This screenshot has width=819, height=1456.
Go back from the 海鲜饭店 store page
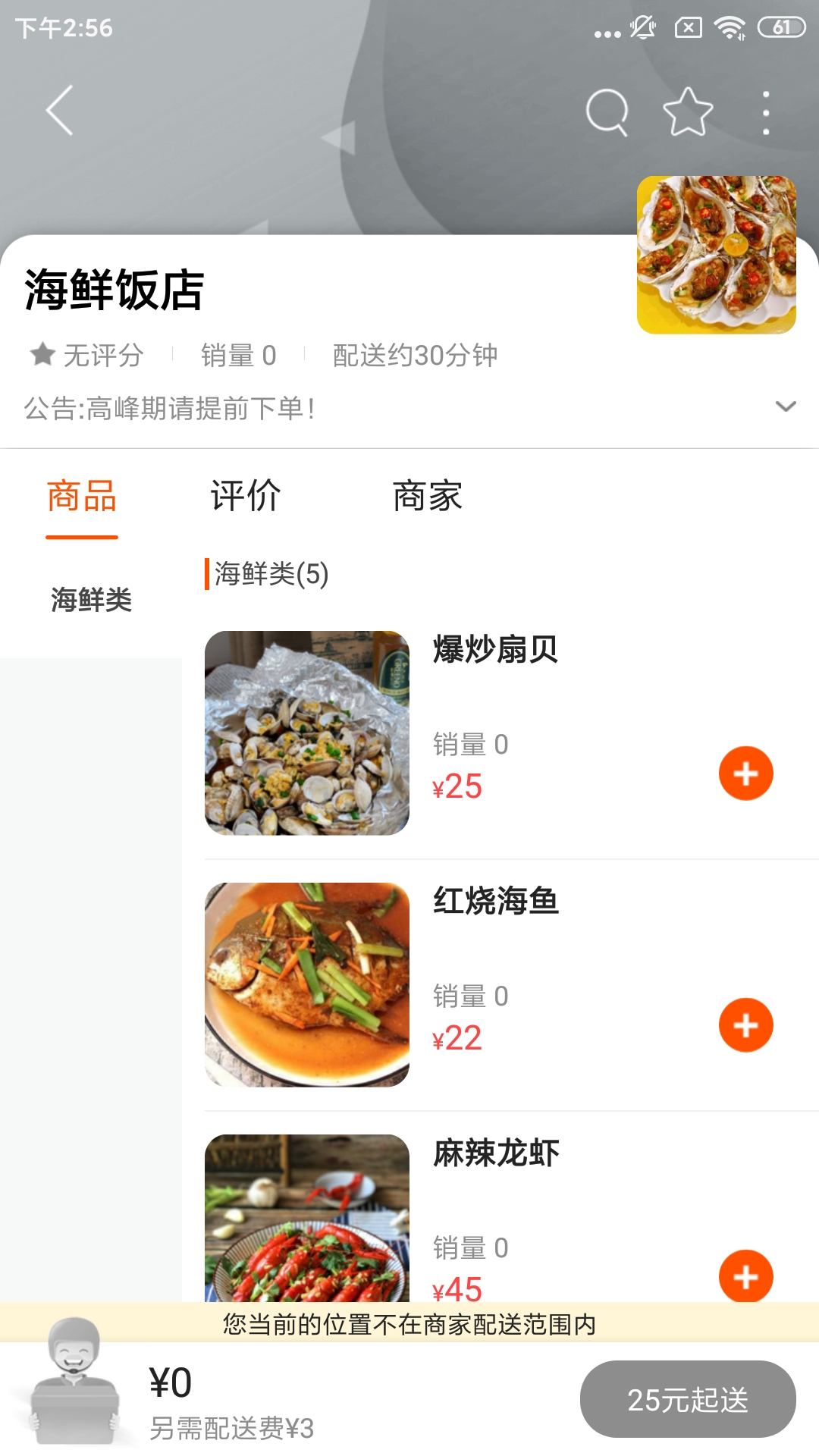pyautogui.click(x=61, y=111)
